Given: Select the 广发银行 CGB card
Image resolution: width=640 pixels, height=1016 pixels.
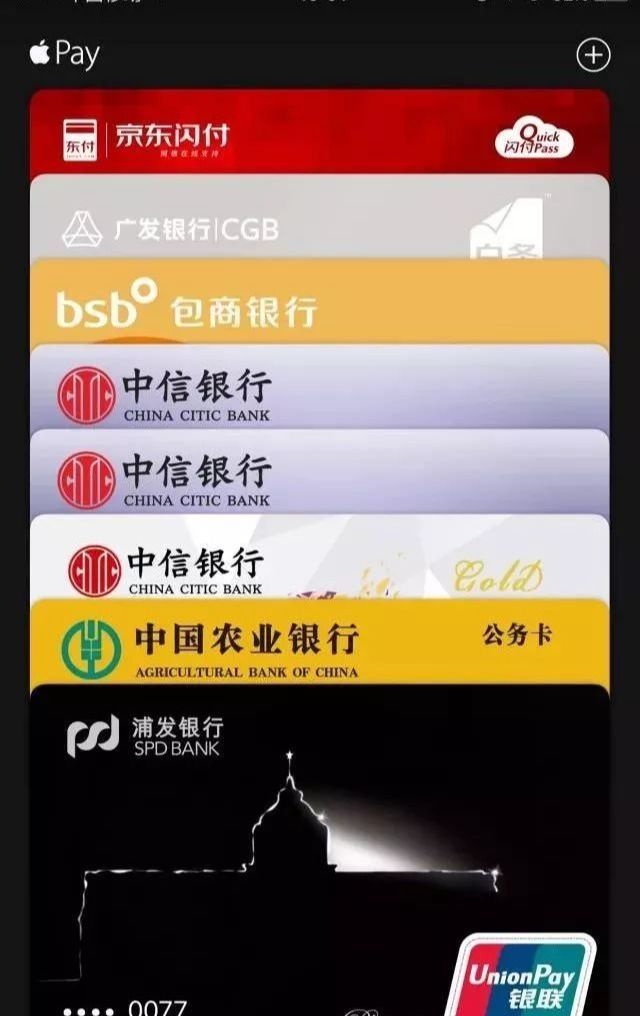Looking at the screenshot, I should click(x=320, y=220).
